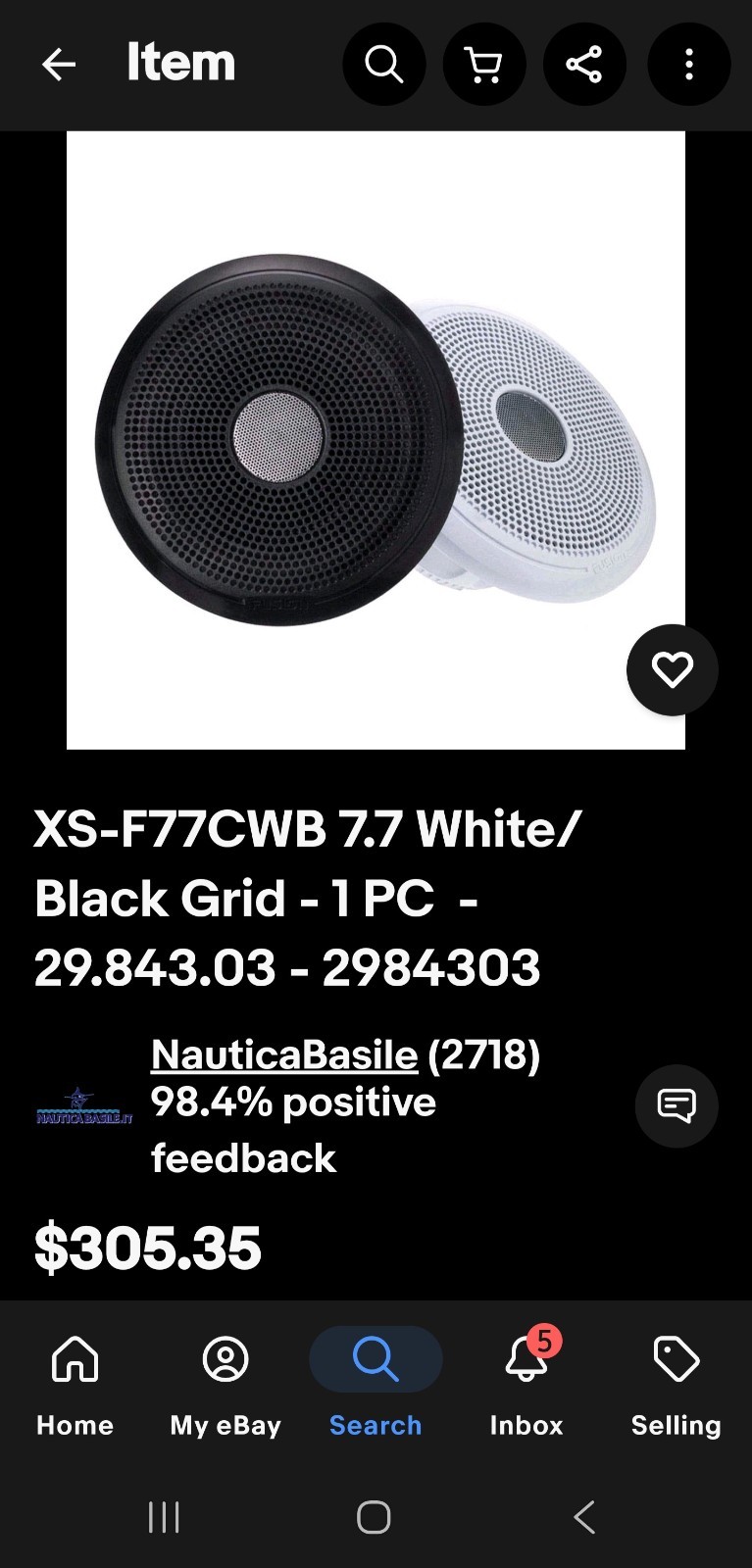
Task: View the speaker product photo
Action: coord(376,440)
